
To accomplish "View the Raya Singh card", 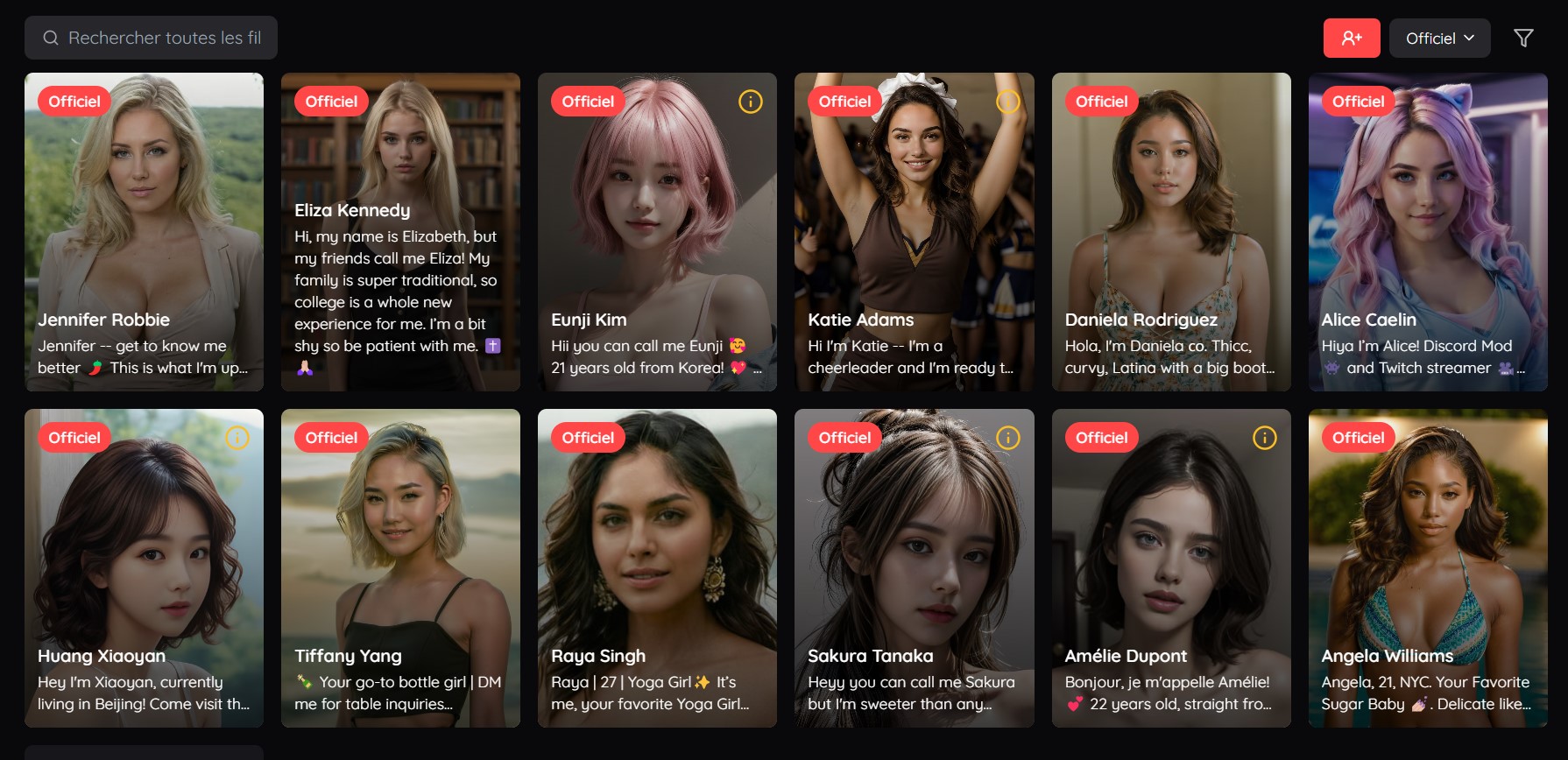I will point(657,567).
